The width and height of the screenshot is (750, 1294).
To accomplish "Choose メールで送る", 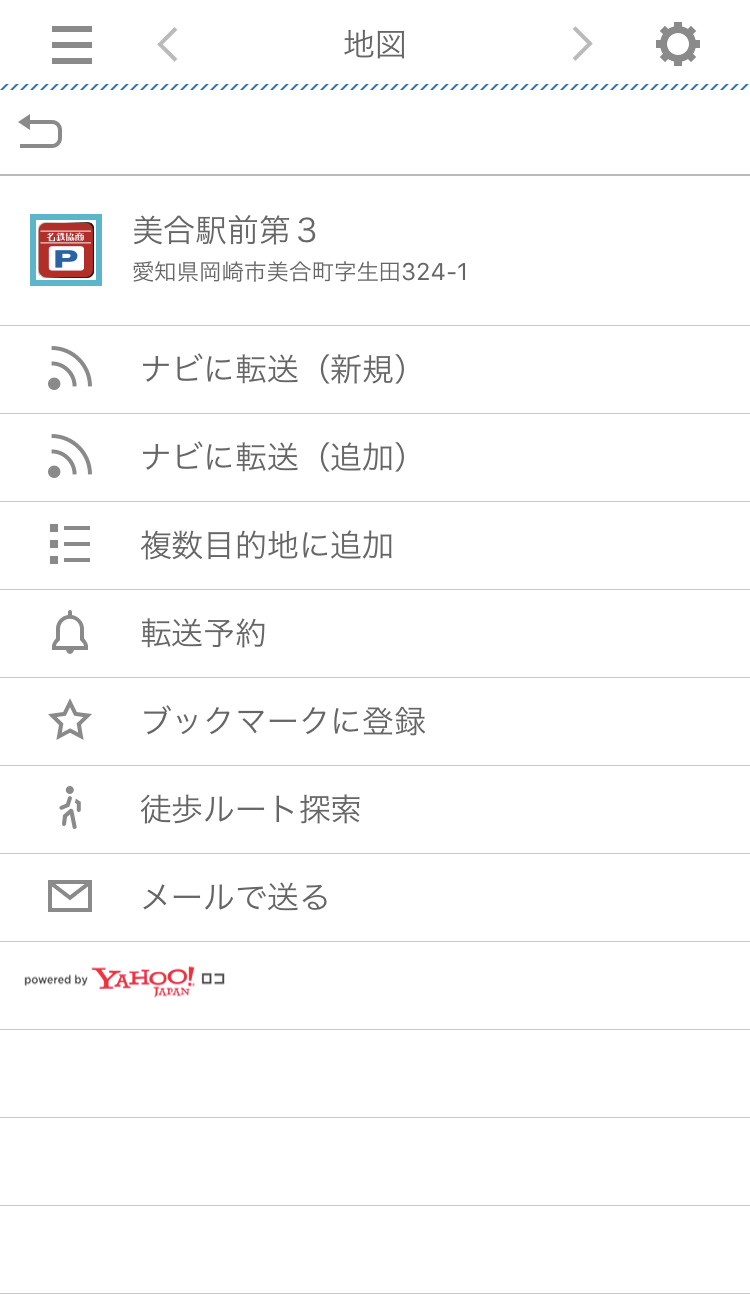I will pos(235,898).
